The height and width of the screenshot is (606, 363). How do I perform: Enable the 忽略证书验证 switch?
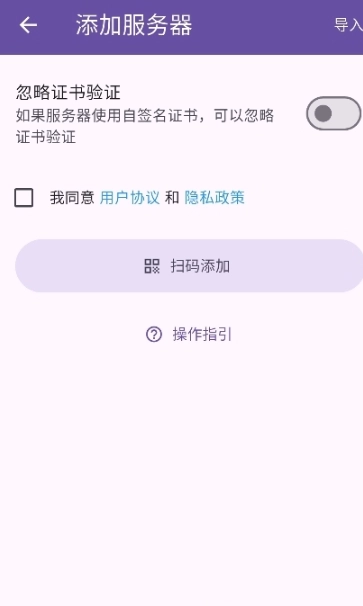[x=334, y=114]
